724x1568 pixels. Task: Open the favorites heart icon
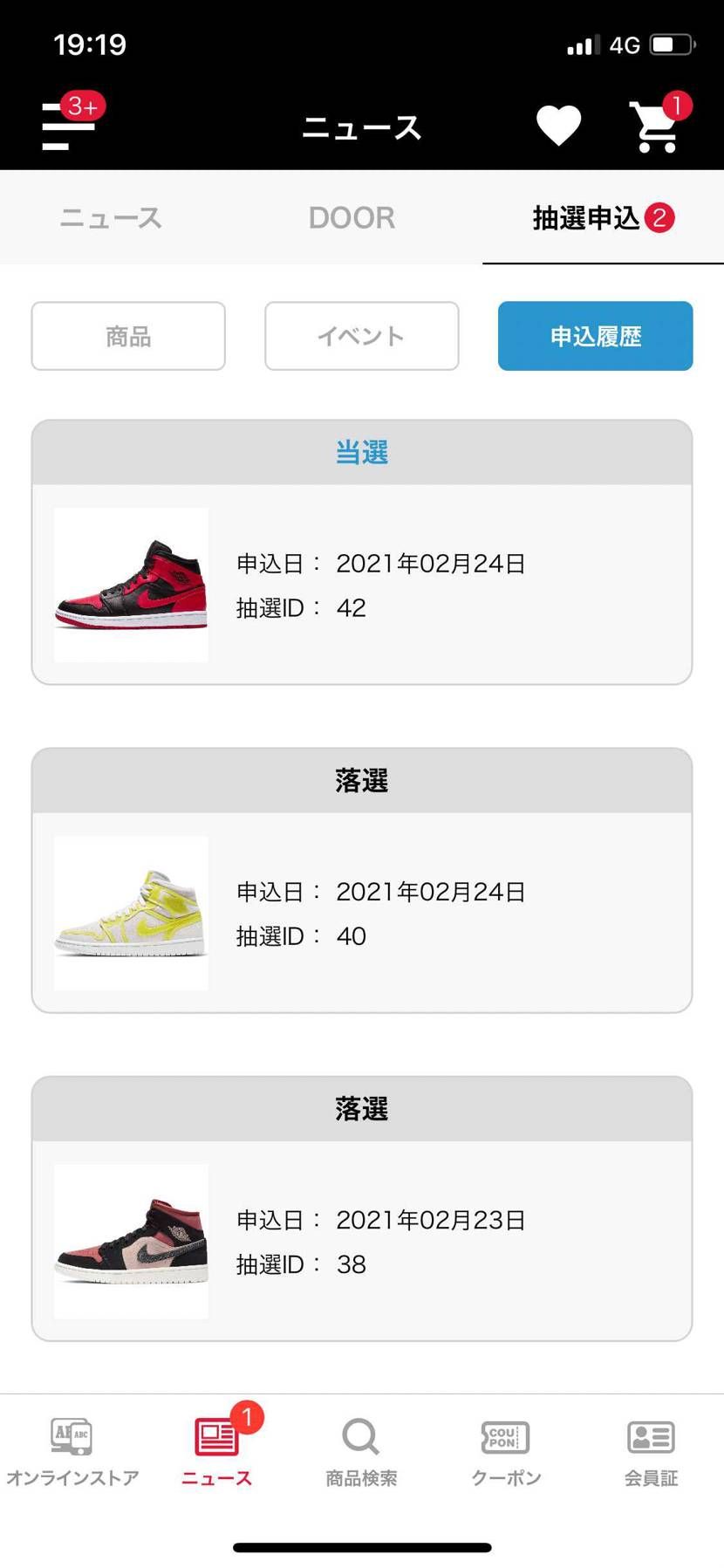click(560, 123)
